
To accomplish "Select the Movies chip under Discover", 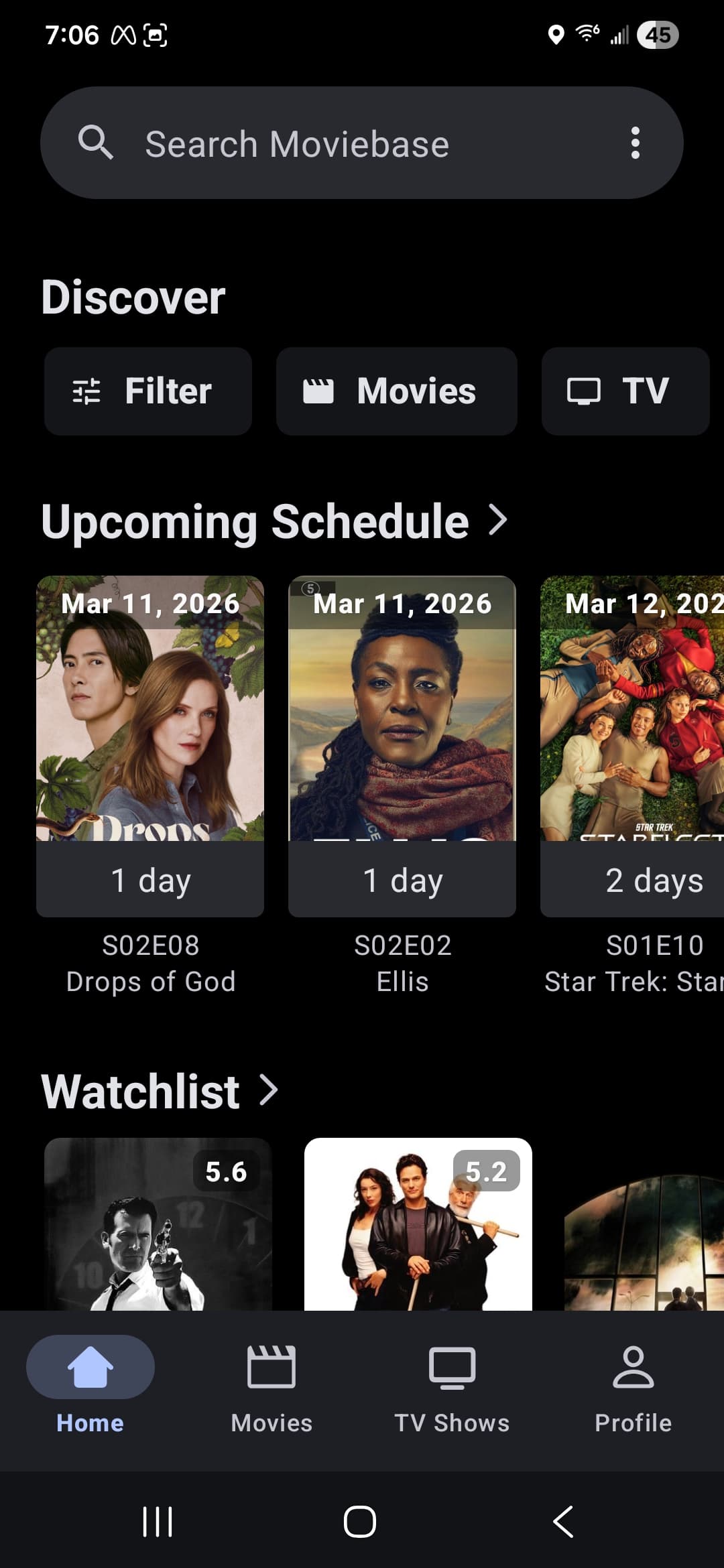I will 396,391.
